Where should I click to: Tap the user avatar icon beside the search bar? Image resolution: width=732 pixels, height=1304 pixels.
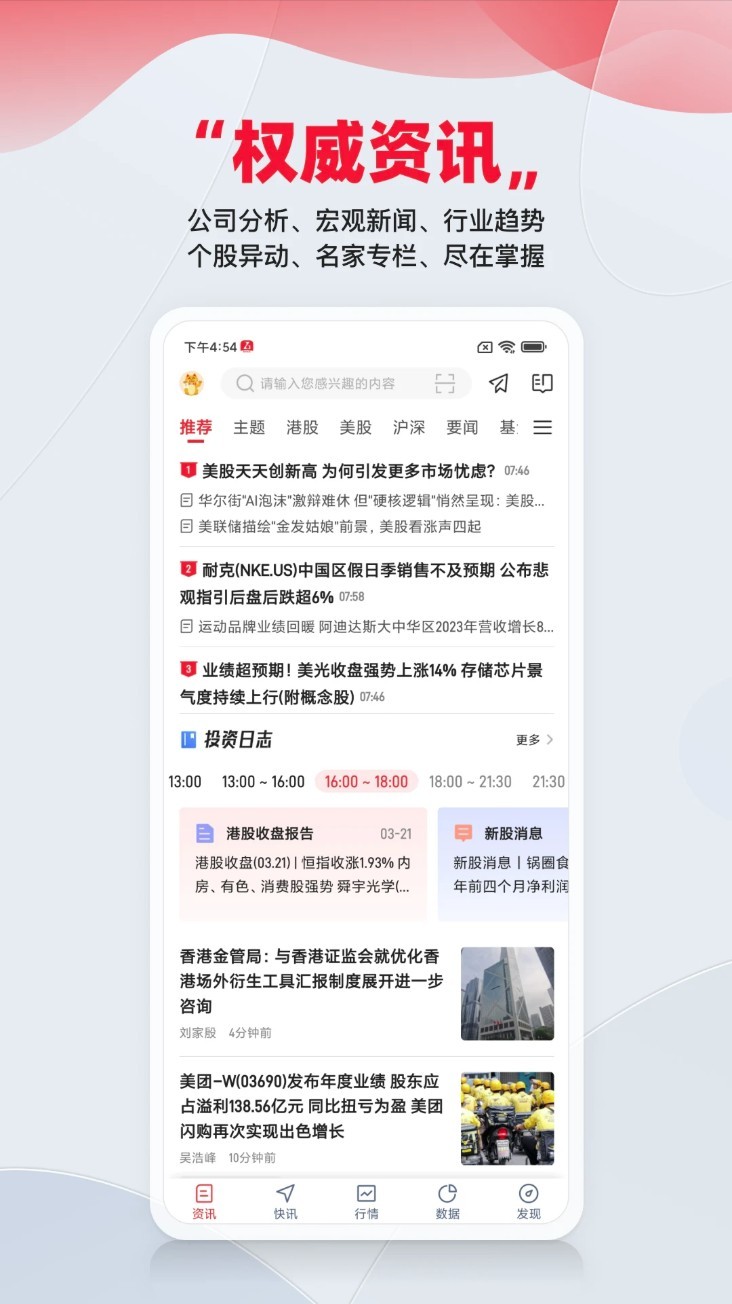click(x=191, y=382)
